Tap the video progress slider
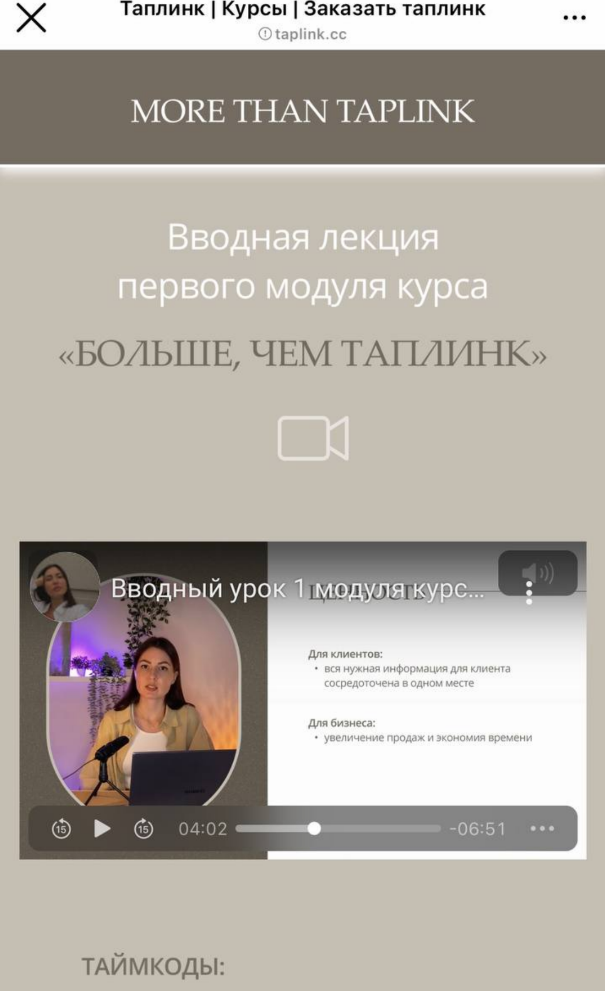The height and width of the screenshot is (991, 605). (x=314, y=828)
